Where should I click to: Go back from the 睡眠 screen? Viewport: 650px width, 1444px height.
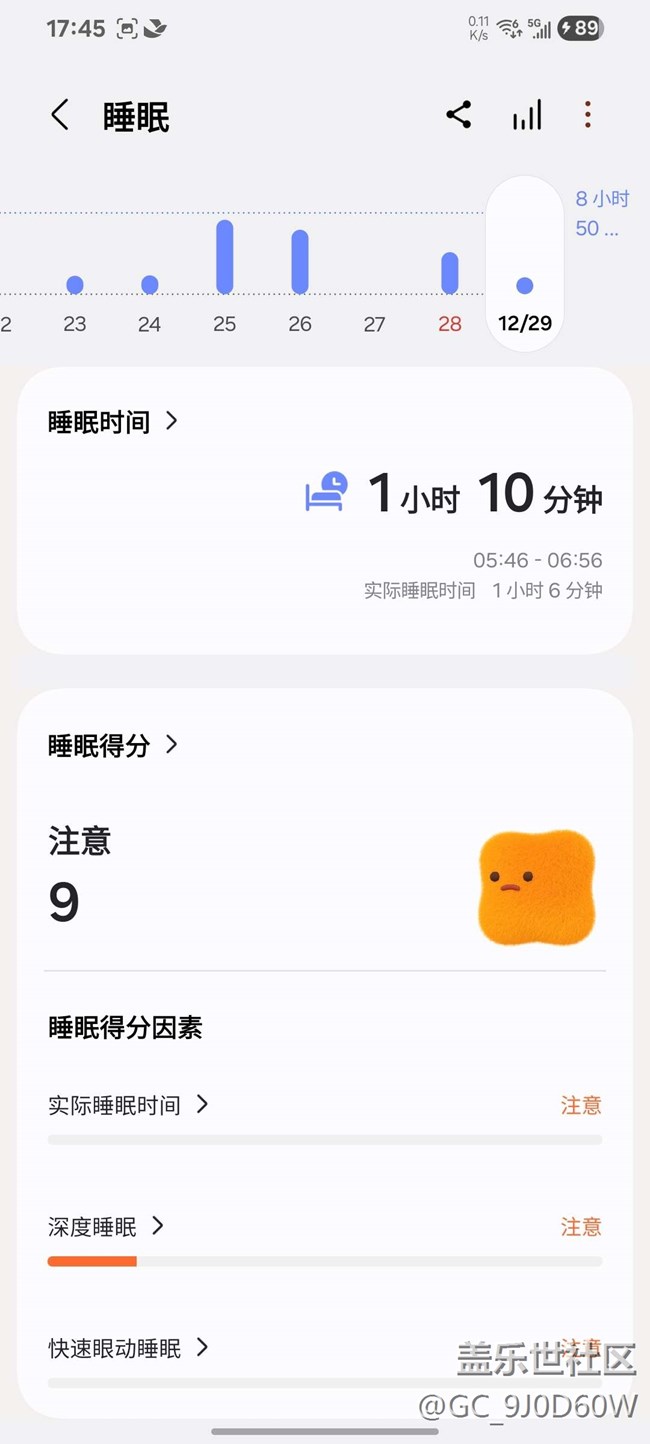pyautogui.click(x=60, y=116)
